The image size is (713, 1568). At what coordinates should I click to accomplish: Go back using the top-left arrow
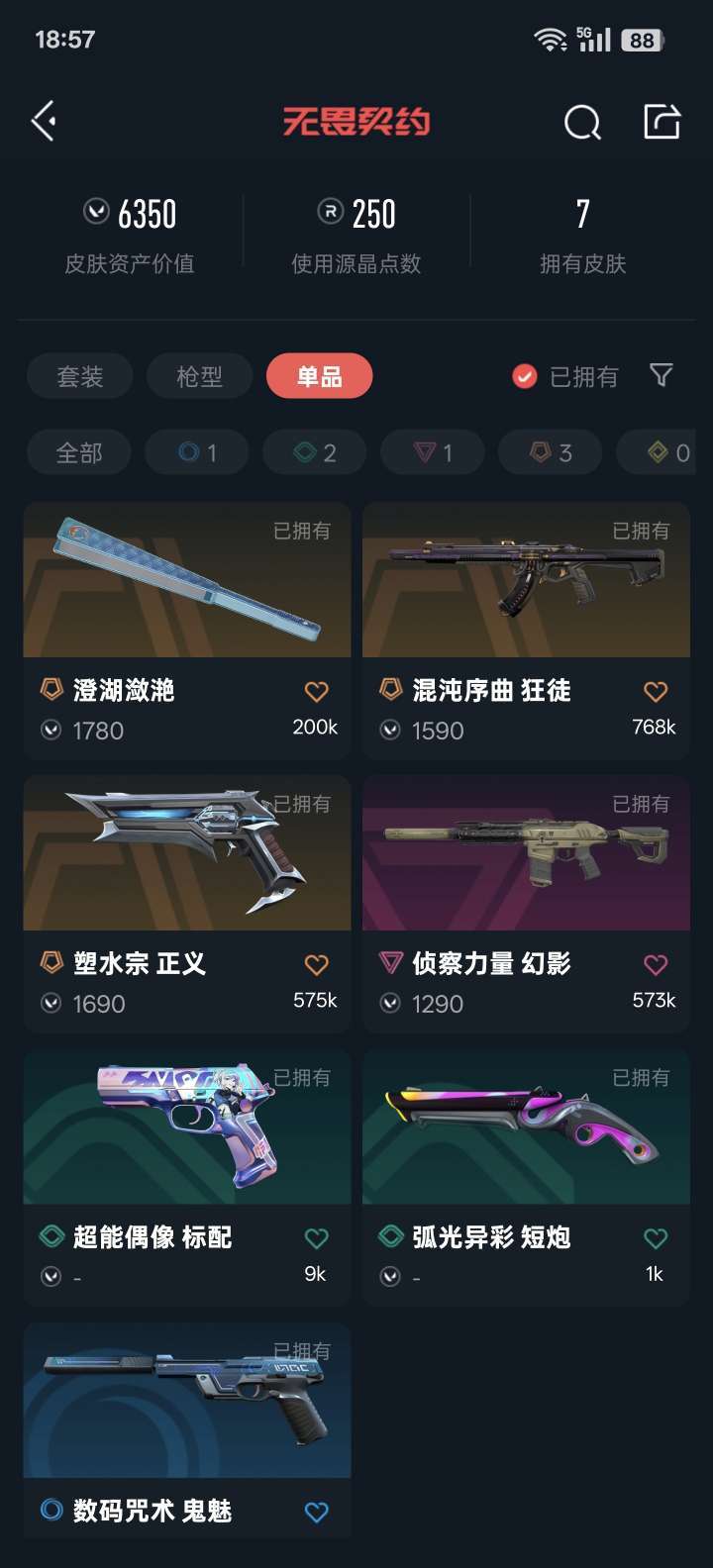pos(44,122)
